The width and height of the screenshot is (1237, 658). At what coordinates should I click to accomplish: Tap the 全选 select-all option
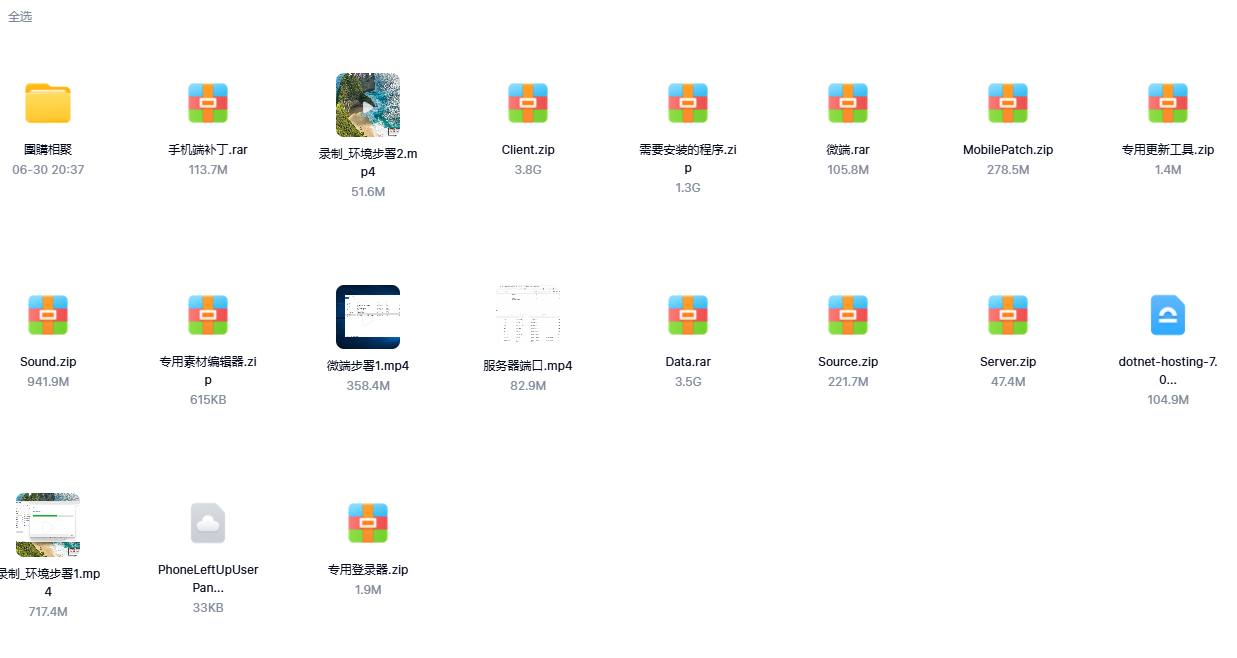20,17
